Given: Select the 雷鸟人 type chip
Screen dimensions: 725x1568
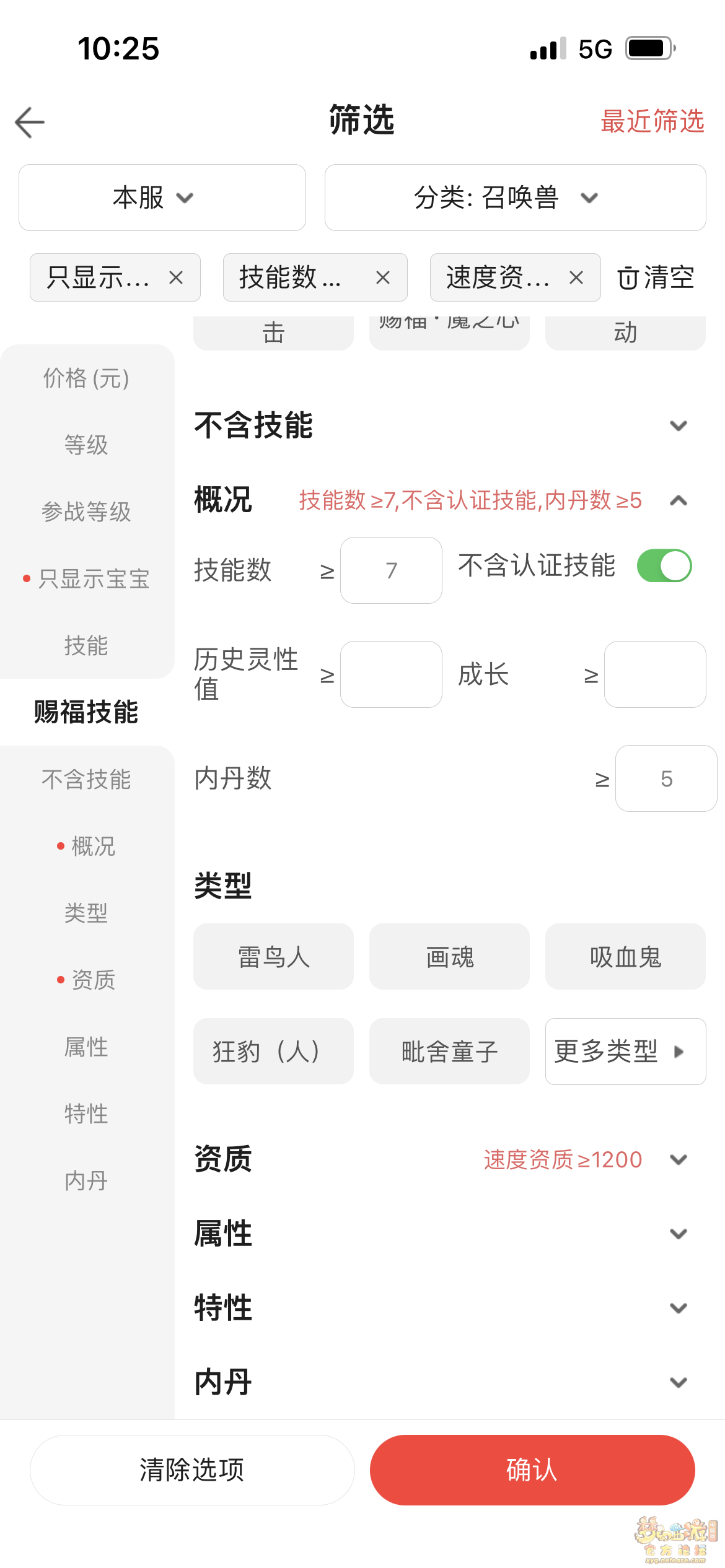Looking at the screenshot, I should click(273, 957).
